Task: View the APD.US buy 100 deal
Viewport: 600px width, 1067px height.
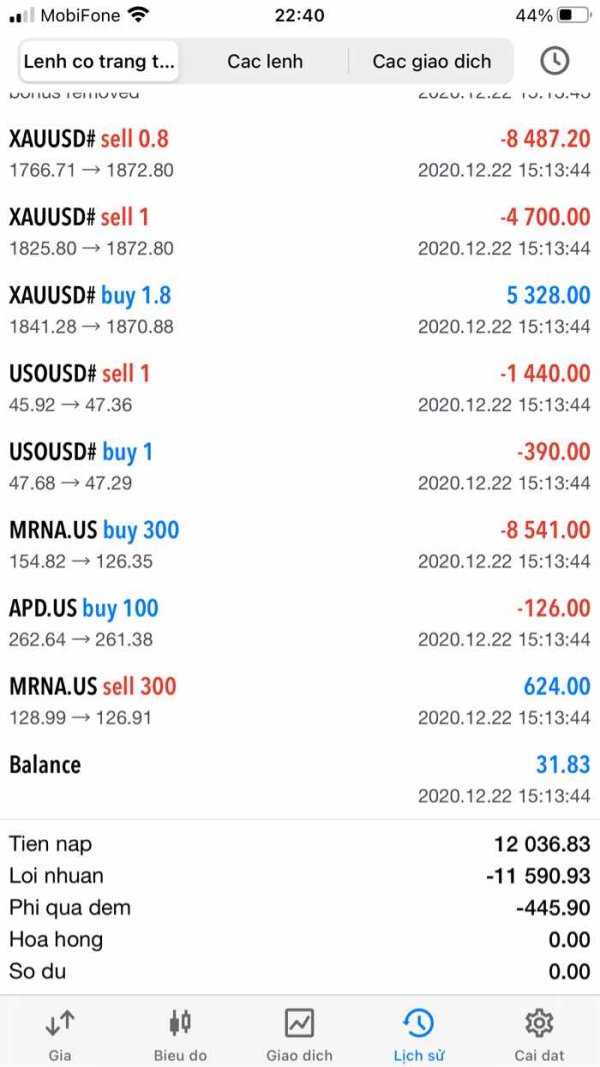Action: pyautogui.click(x=299, y=622)
